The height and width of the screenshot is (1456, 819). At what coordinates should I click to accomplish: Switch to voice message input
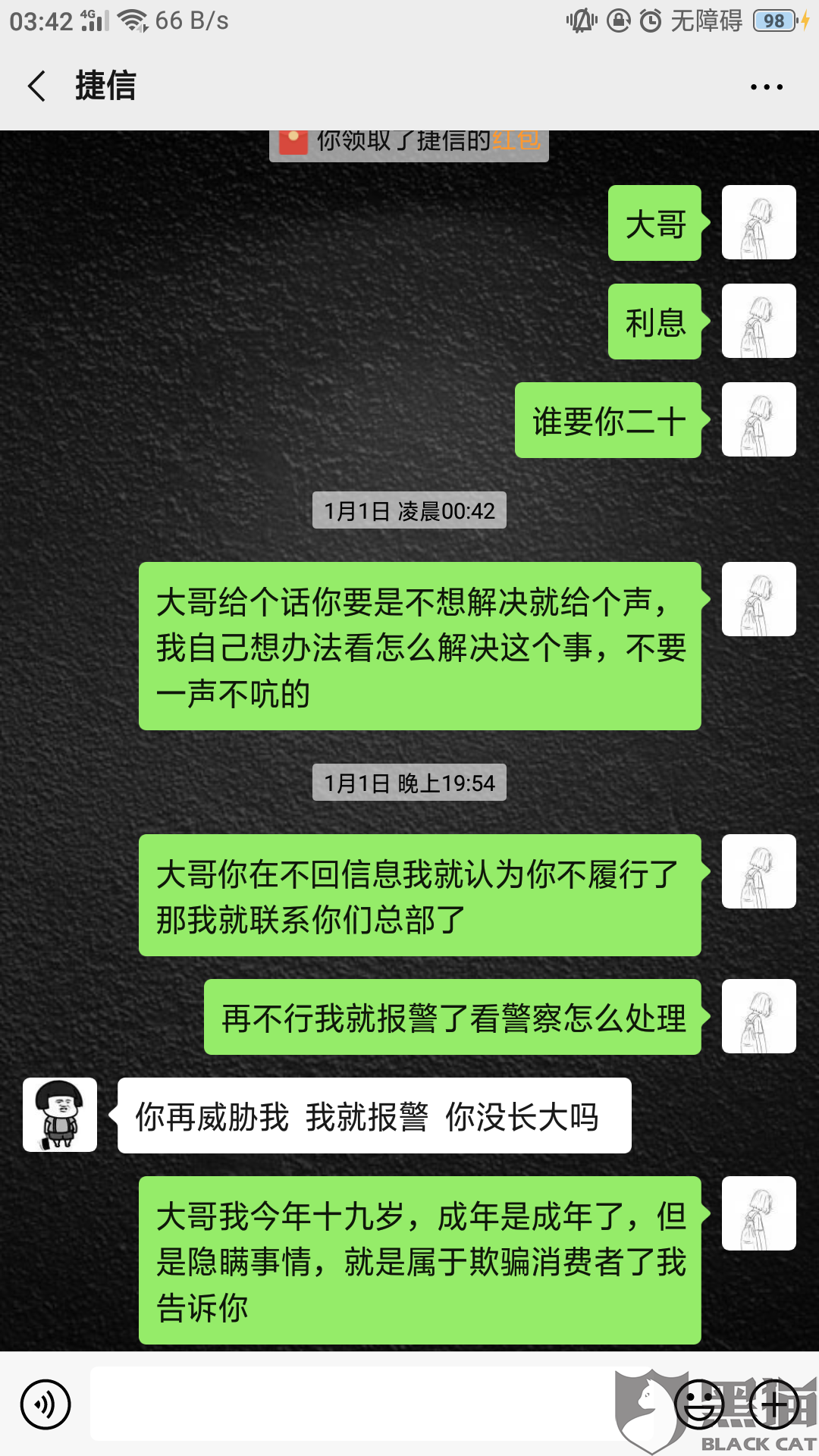tap(45, 1404)
